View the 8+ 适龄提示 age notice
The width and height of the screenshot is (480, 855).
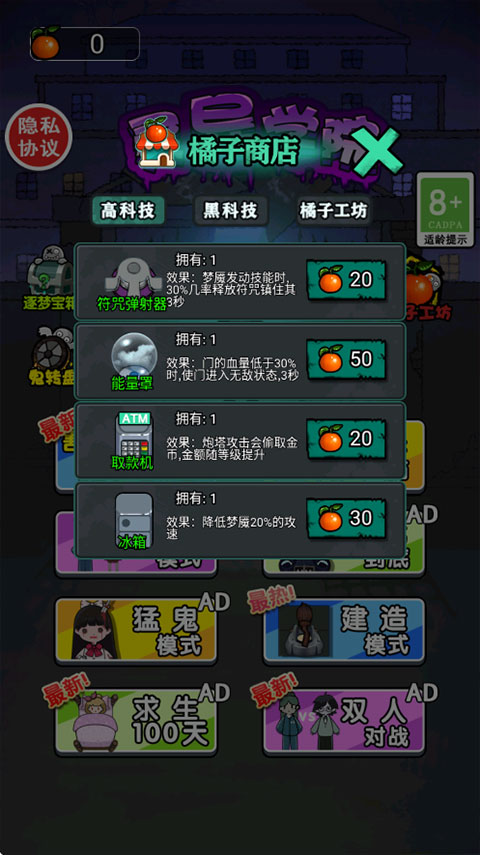tap(446, 209)
